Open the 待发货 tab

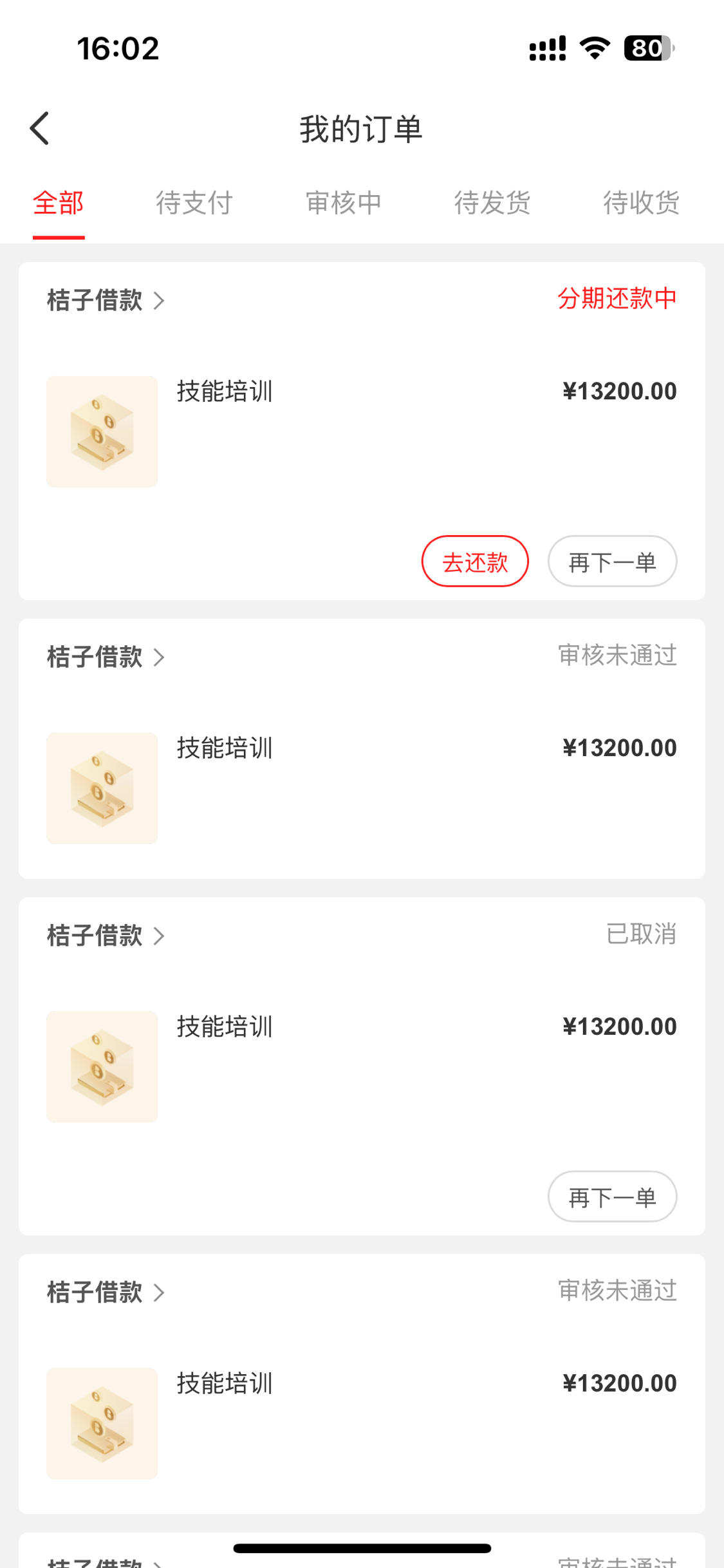(x=492, y=203)
